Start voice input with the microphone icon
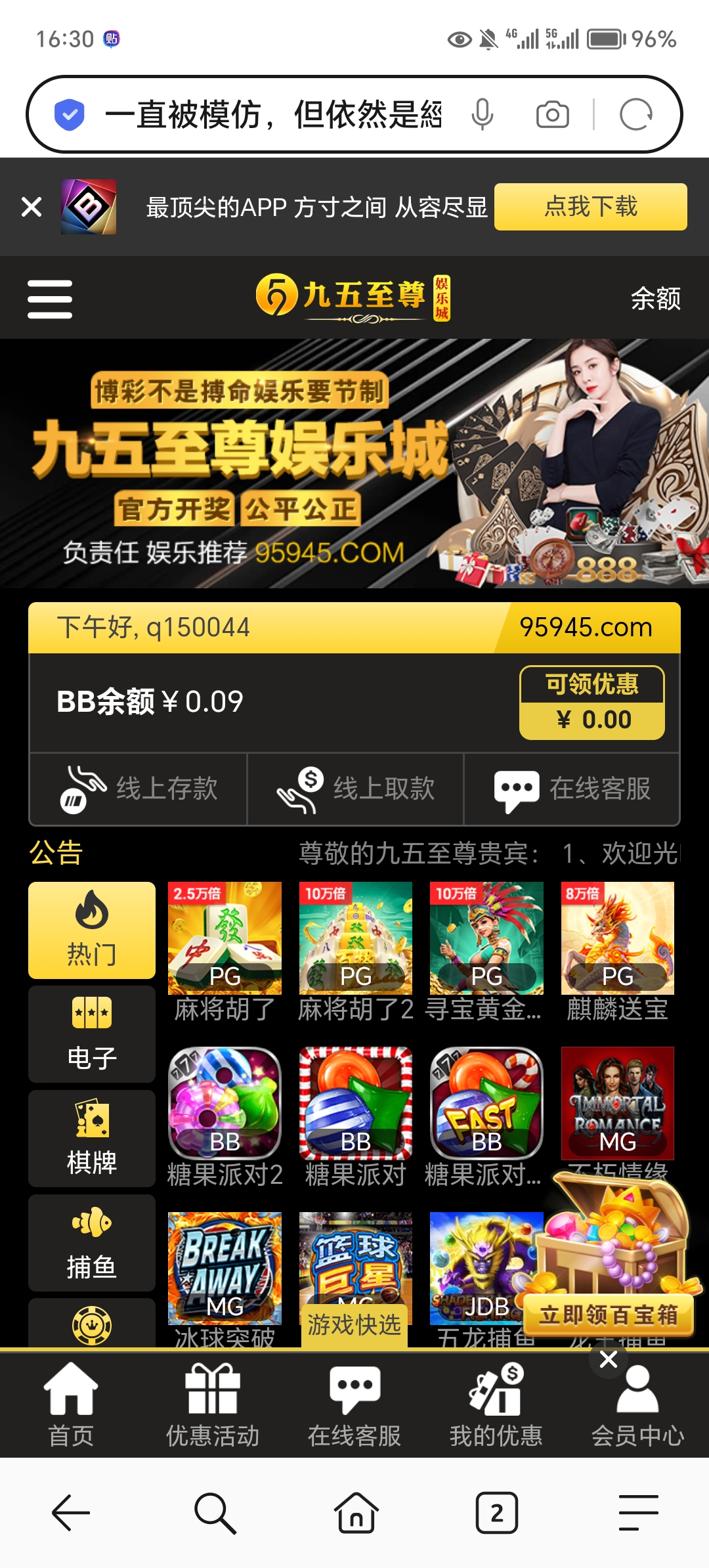This screenshot has height=1568, width=709. (x=482, y=115)
